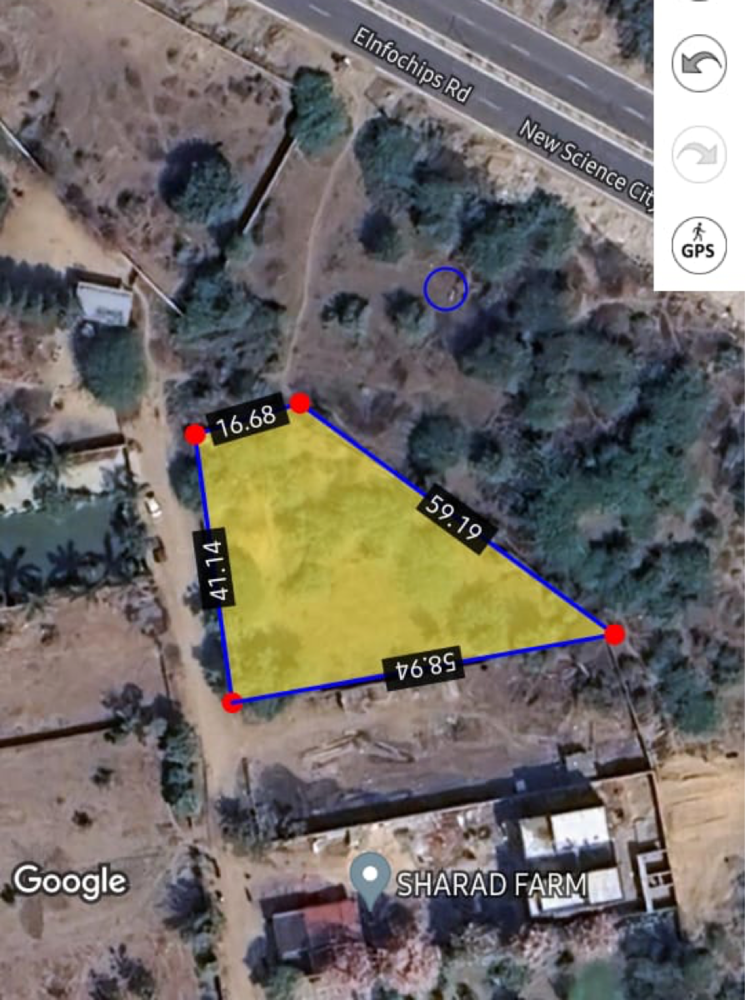Undo the last measurement point
This screenshot has width=745, height=1000.
point(698,63)
